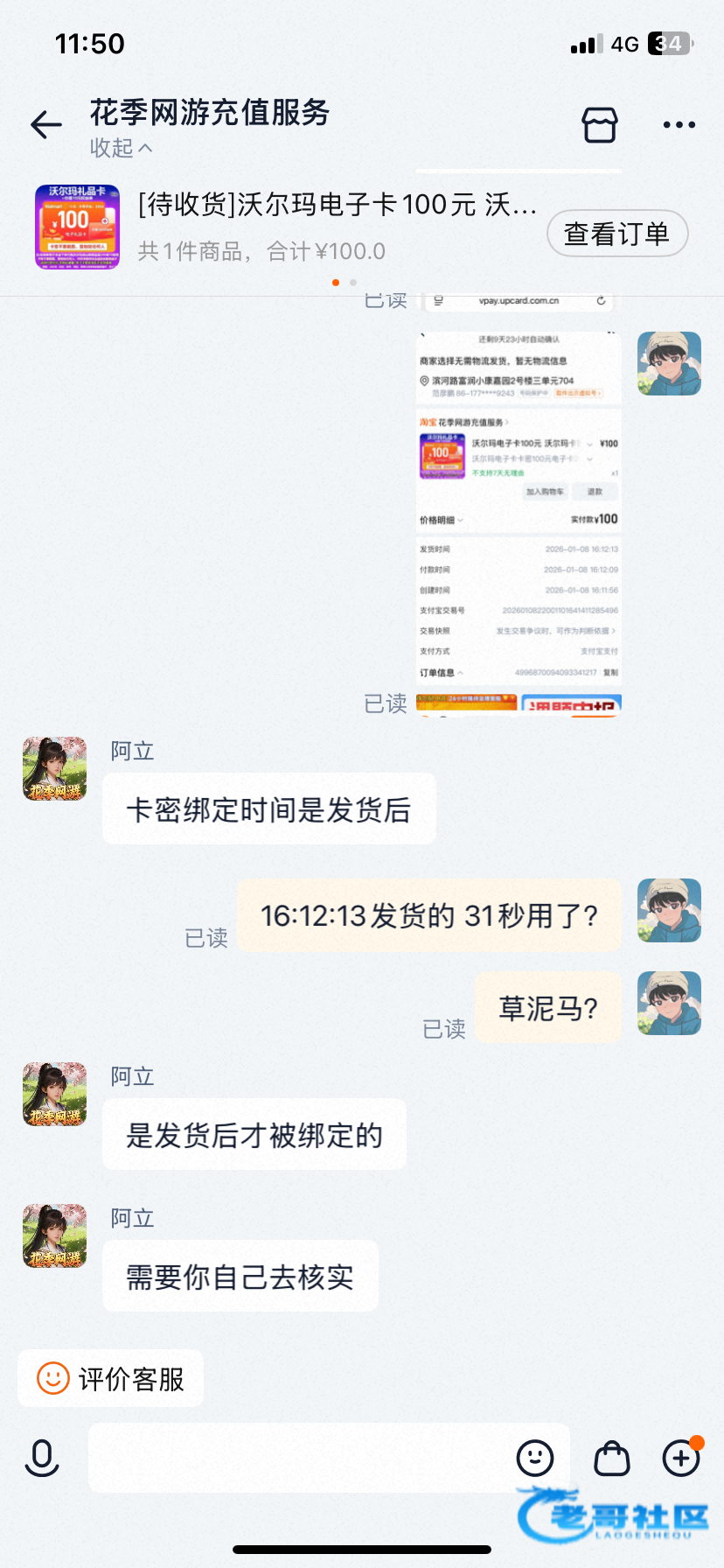Open the shopping bag icon

click(612, 1458)
